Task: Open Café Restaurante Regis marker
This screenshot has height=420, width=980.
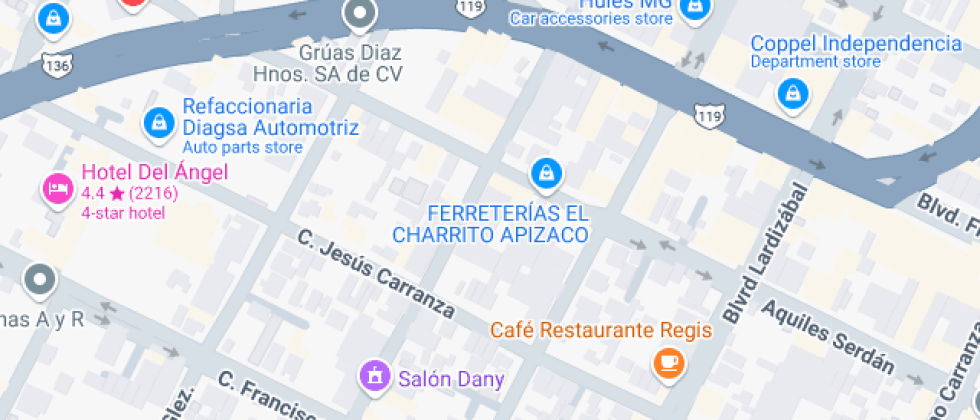Action: pyautogui.click(x=668, y=362)
